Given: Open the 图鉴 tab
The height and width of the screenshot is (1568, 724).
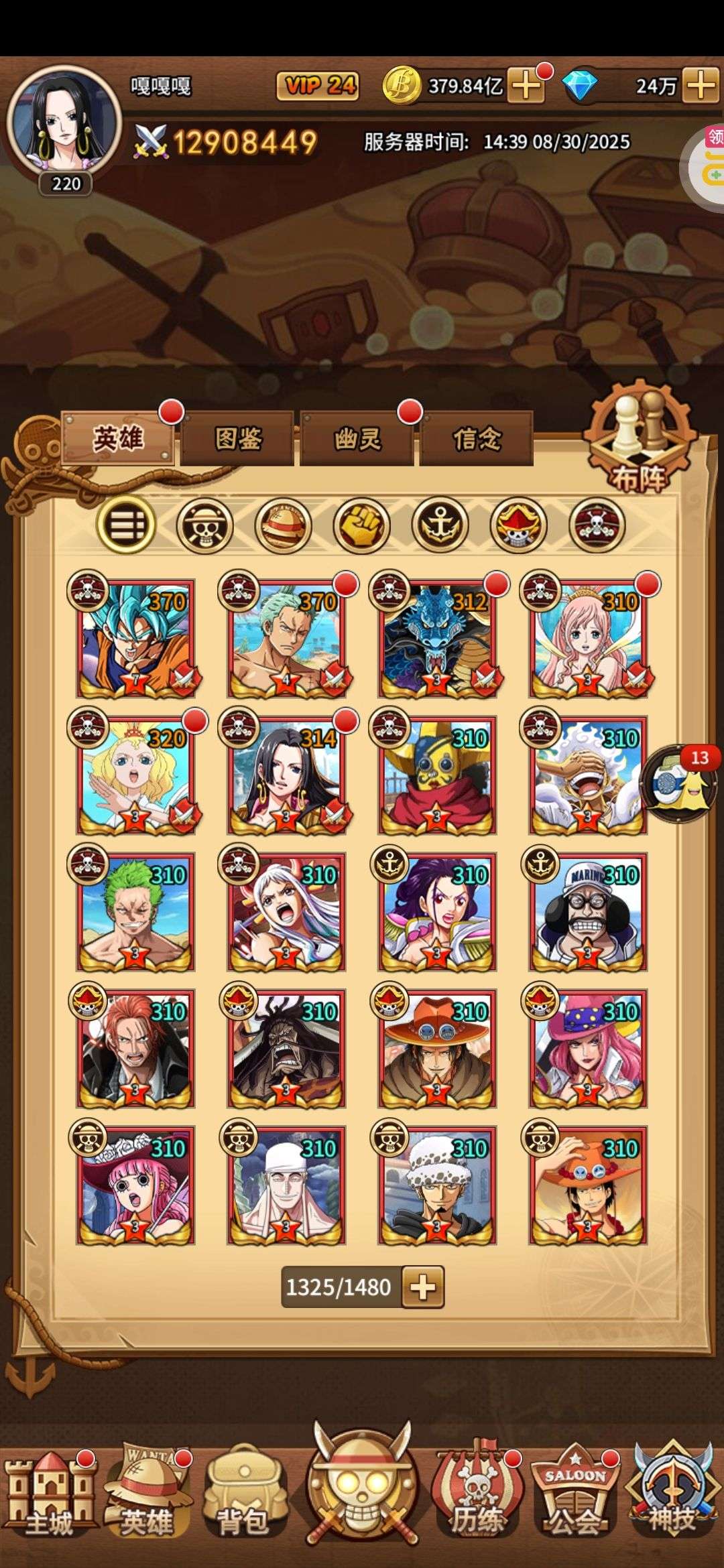Looking at the screenshot, I should click(237, 439).
